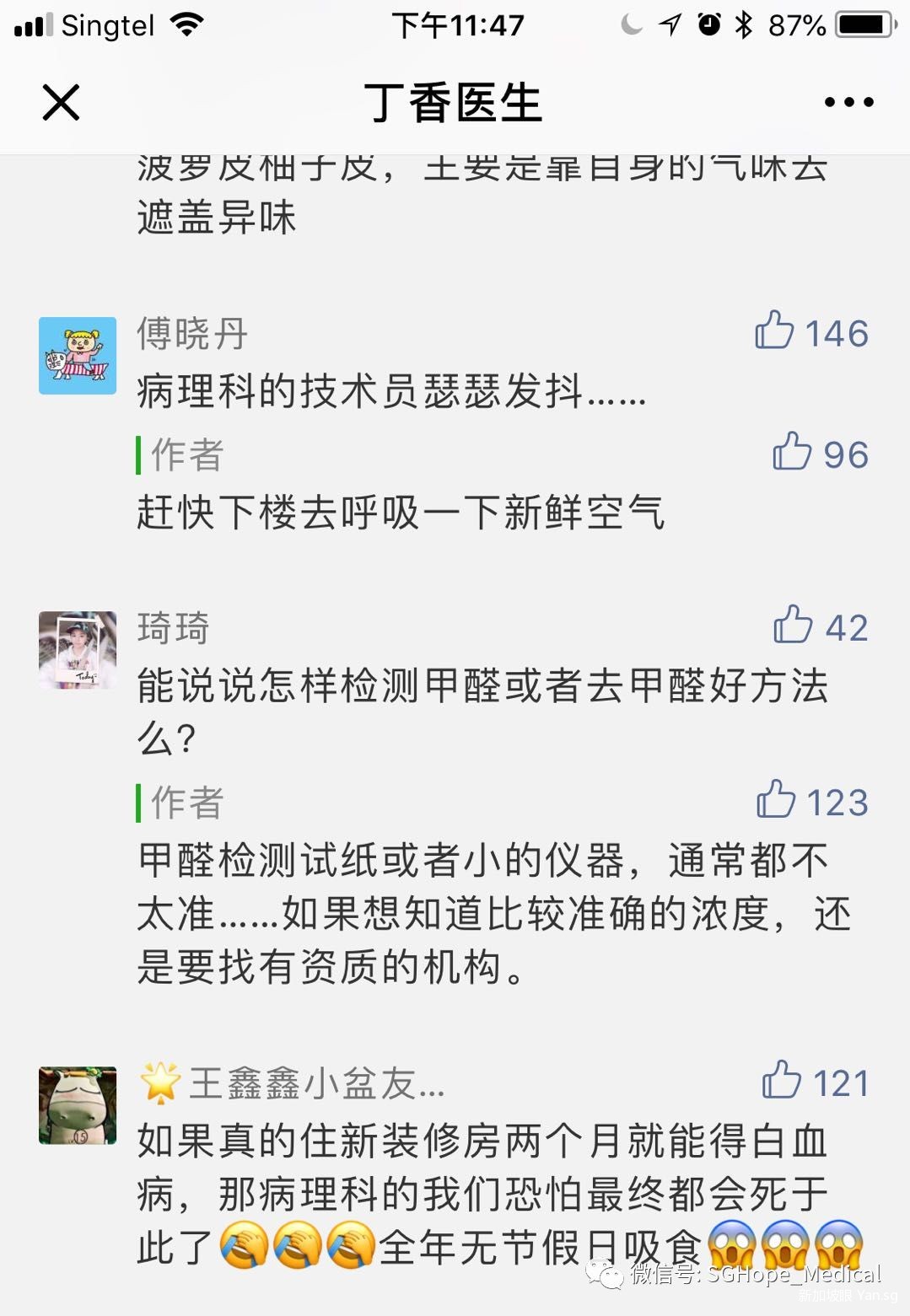The height and width of the screenshot is (1316, 910).
Task: Like 王鑫鑫小盆友's comment with 121 likes
Action: click(x=781, y=1080)
